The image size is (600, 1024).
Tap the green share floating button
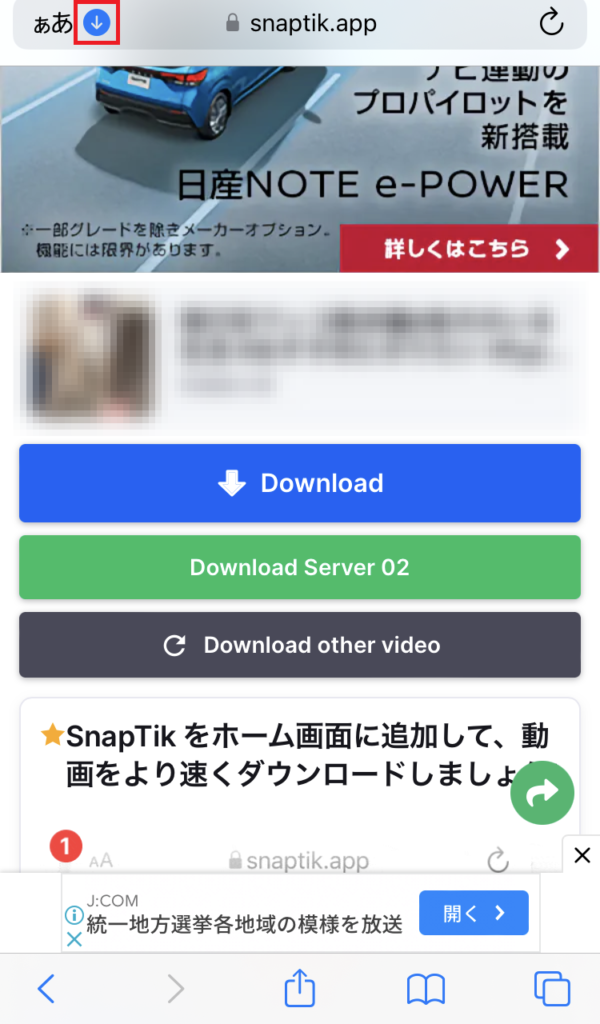(x=542, y=792)
